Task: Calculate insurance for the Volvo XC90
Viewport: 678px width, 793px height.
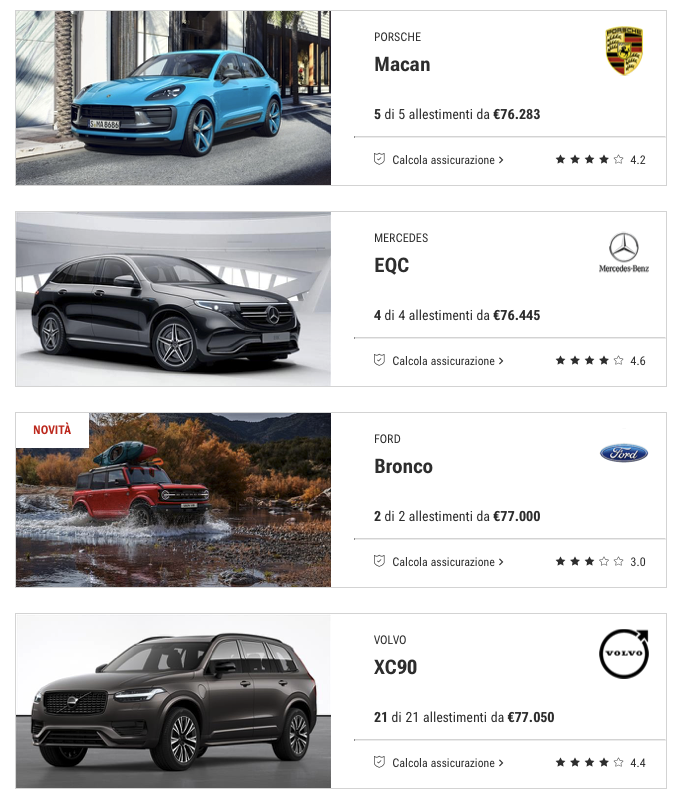Action: point(440,763)
